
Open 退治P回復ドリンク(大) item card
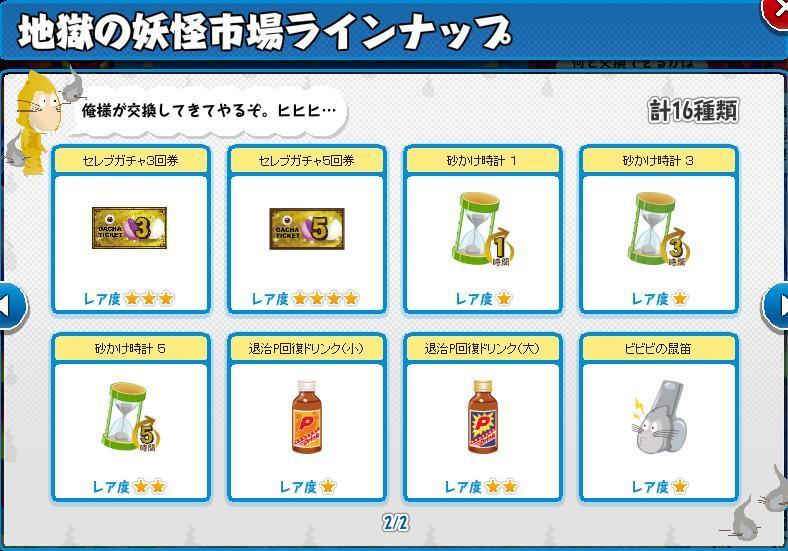[482, 418]
